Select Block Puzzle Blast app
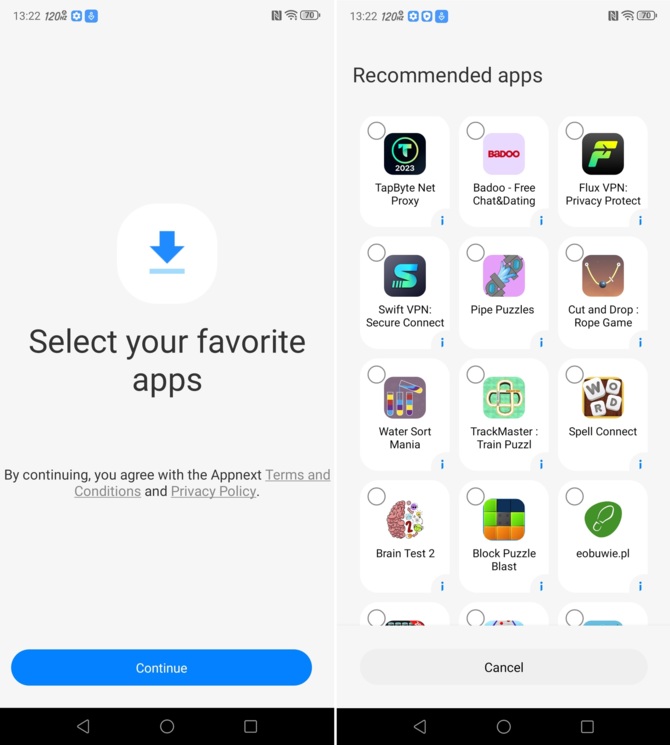 476,497
